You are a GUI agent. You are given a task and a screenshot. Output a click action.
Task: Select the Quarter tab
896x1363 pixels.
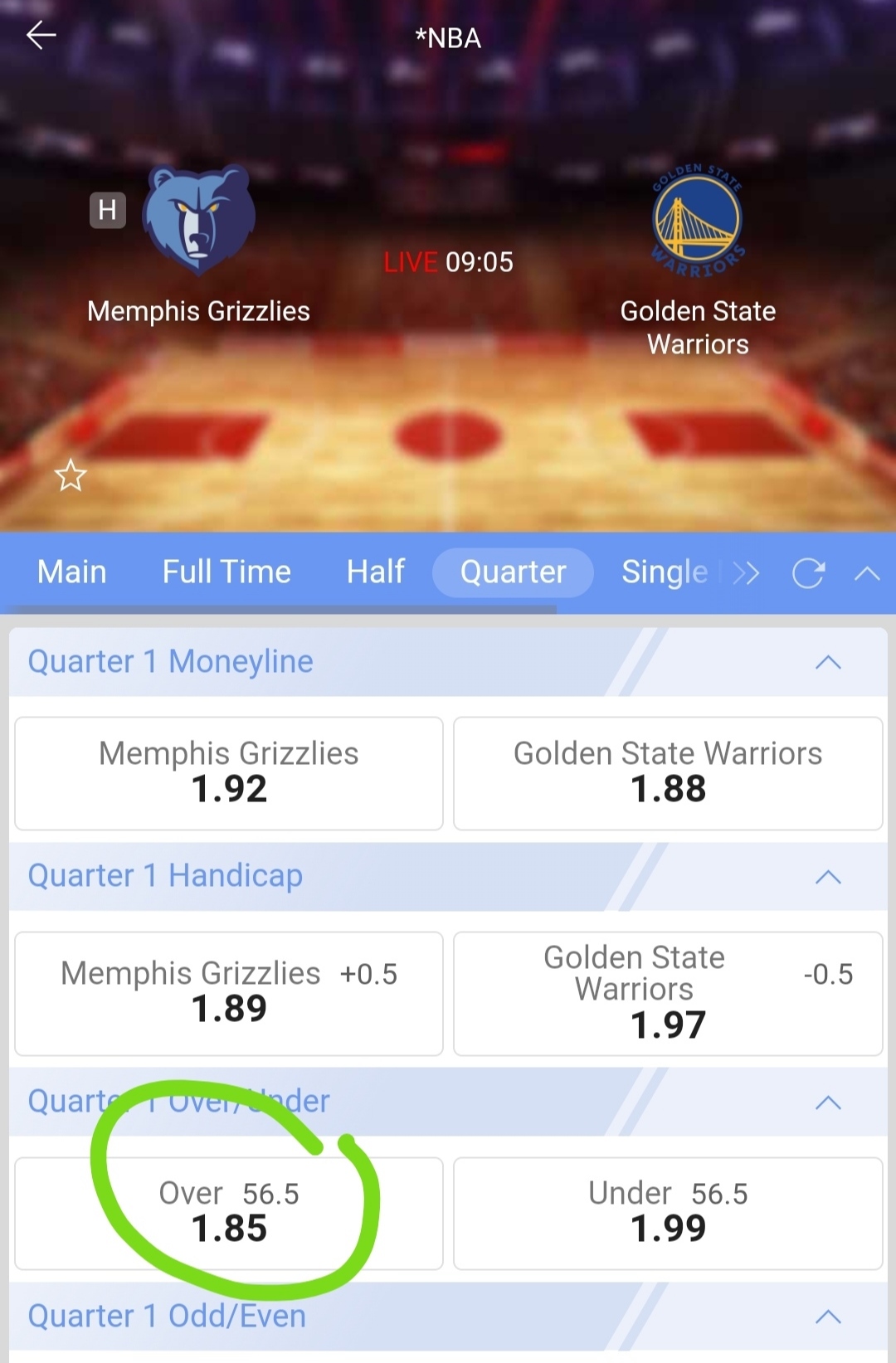point(513,572)
